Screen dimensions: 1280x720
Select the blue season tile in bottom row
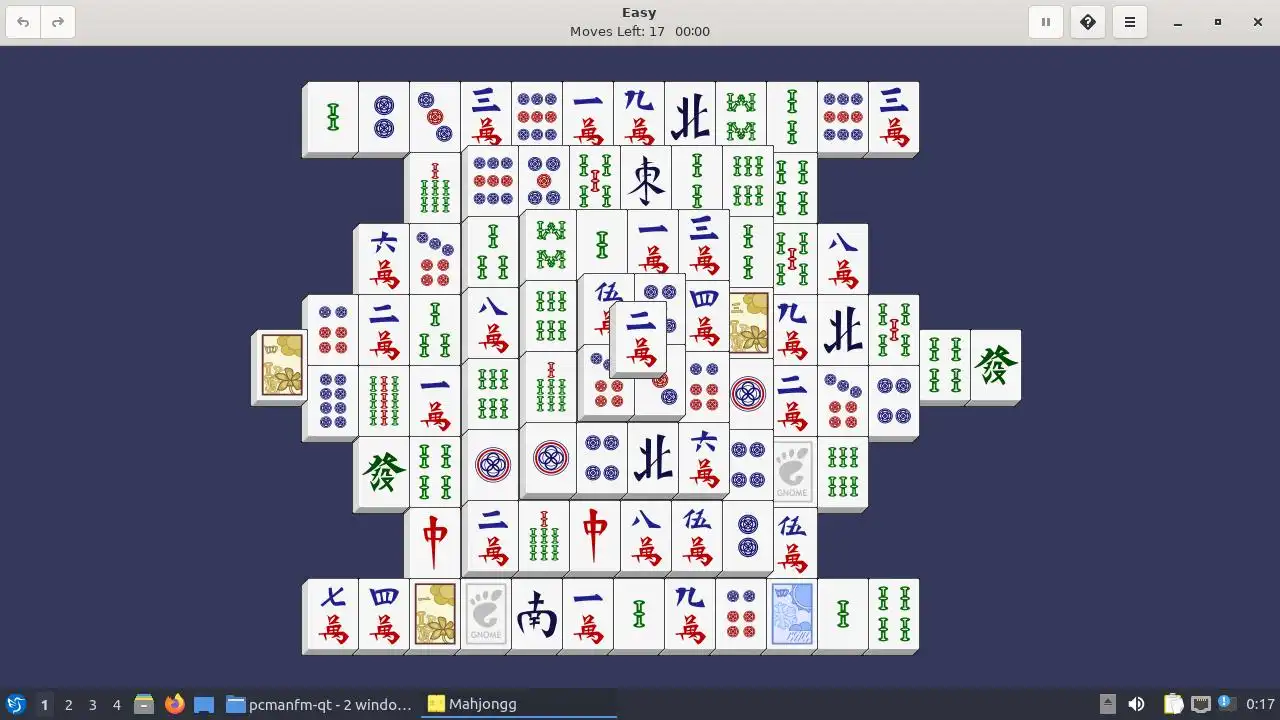(792, 613)
